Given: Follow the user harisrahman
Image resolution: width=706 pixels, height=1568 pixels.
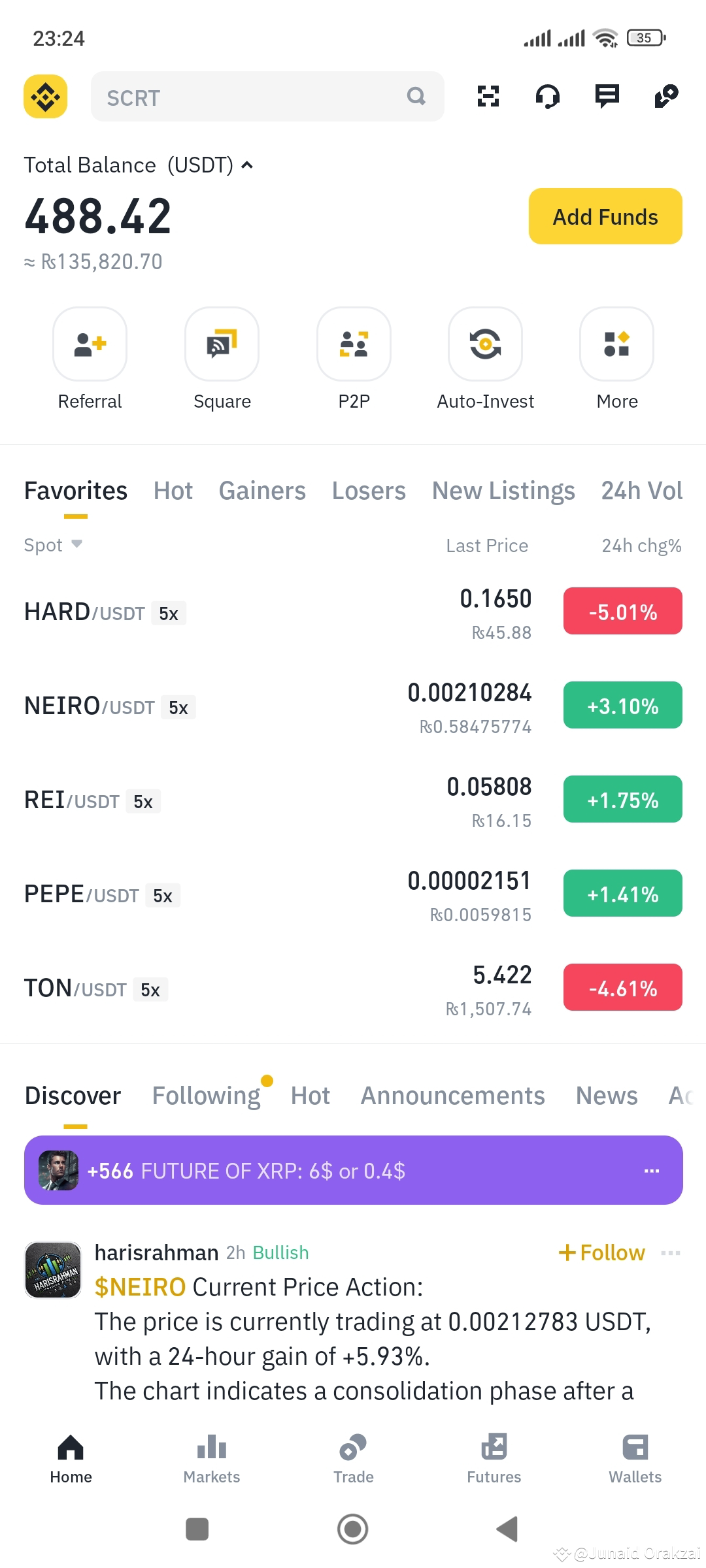Looking at the screenshot, I should point(600,1252).
